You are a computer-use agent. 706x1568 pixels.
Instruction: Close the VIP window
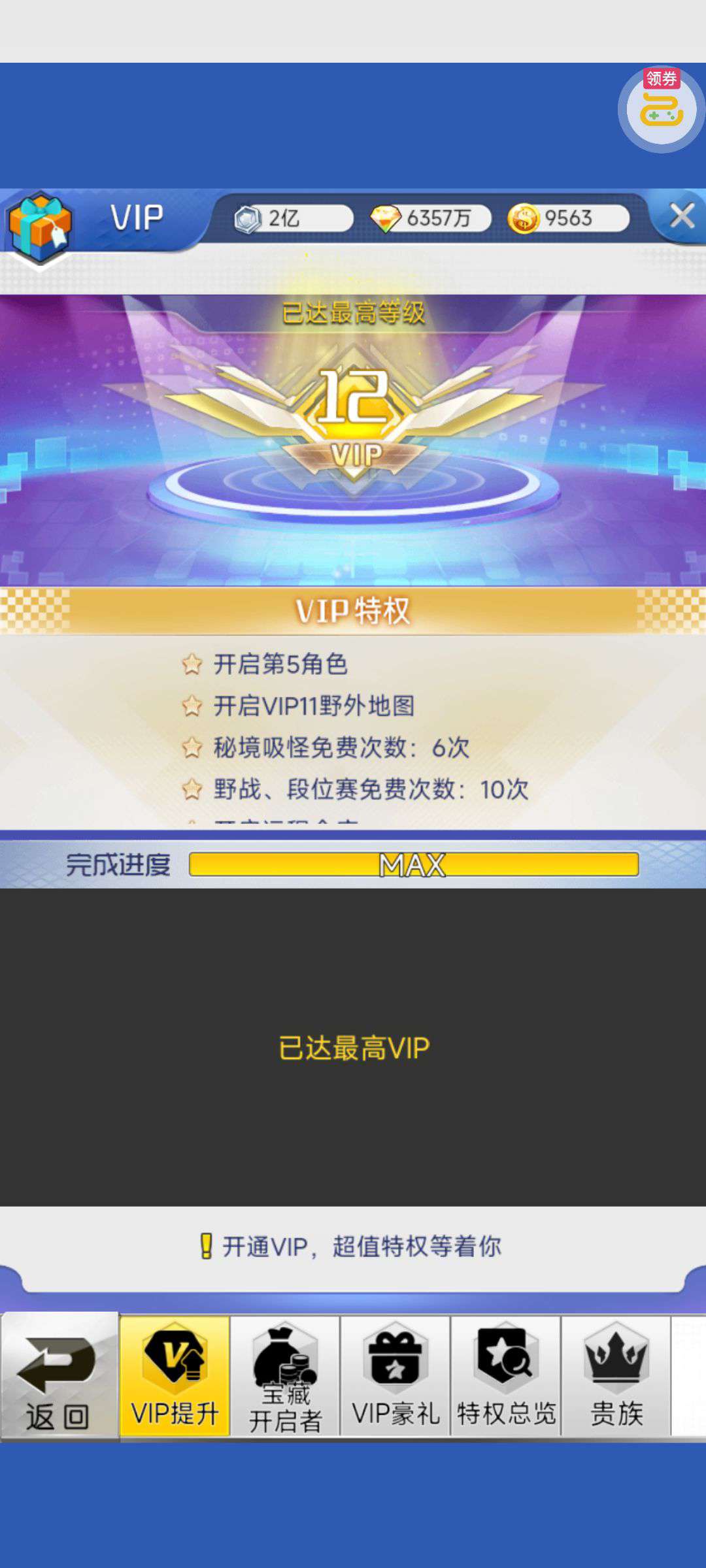[x=682, y=216]
